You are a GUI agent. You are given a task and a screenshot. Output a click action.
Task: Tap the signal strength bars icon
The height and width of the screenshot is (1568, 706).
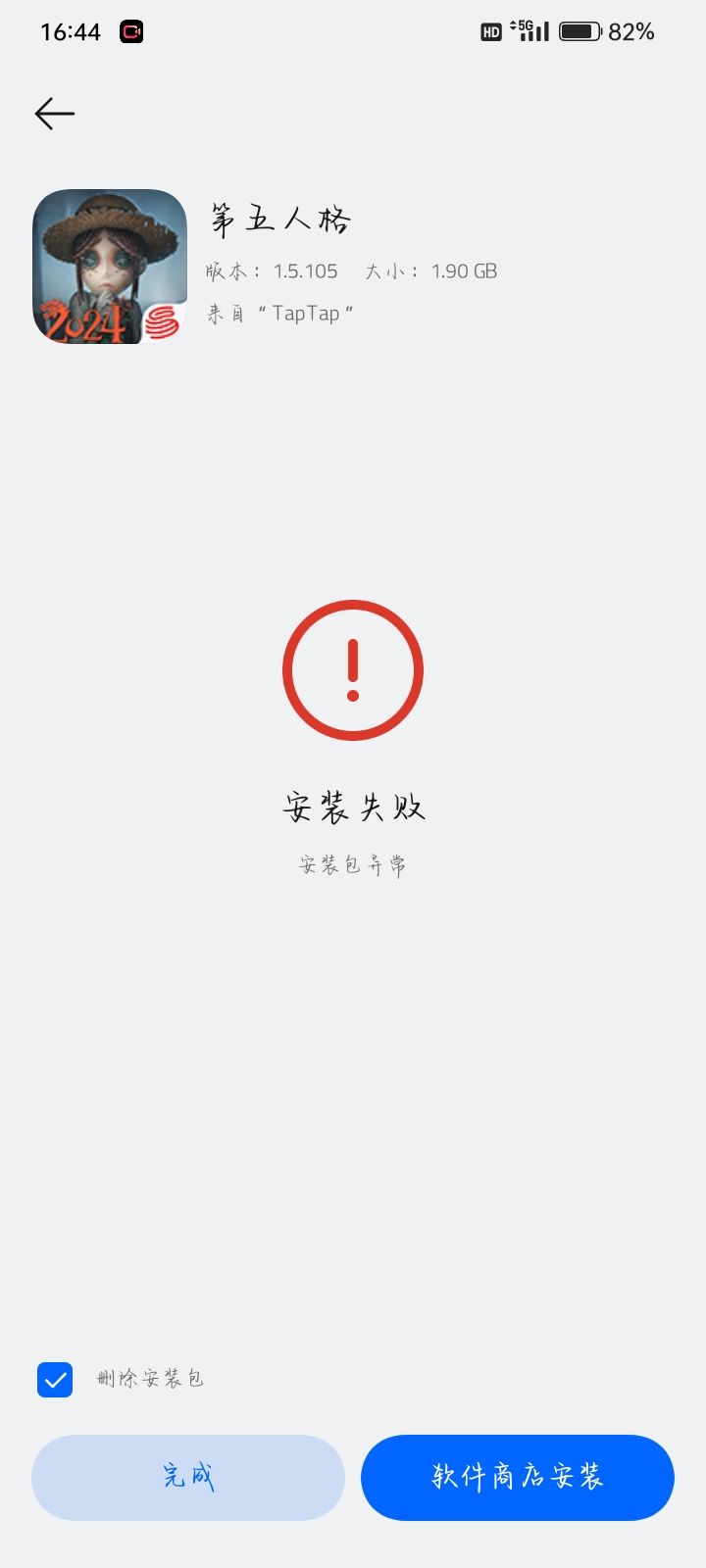pos(534,32)
